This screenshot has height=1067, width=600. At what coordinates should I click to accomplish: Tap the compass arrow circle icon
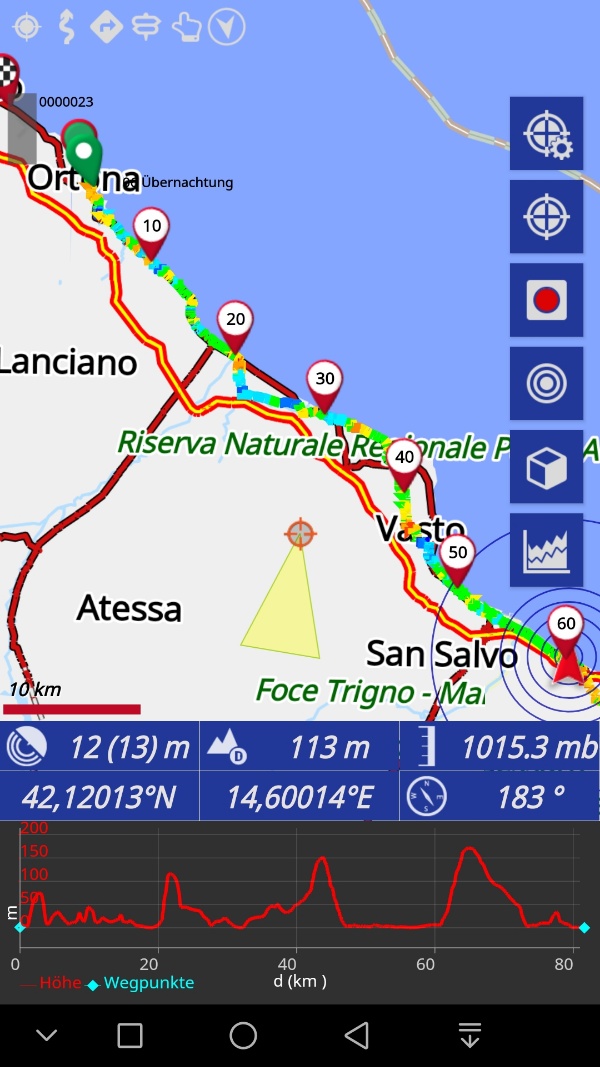[227, 28]
